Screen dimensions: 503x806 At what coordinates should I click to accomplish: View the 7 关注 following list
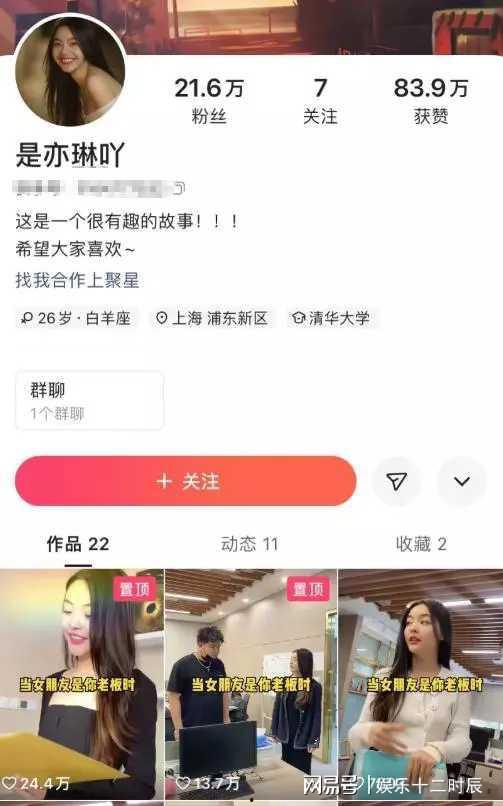pyautogui.click(x=320, y=101)
